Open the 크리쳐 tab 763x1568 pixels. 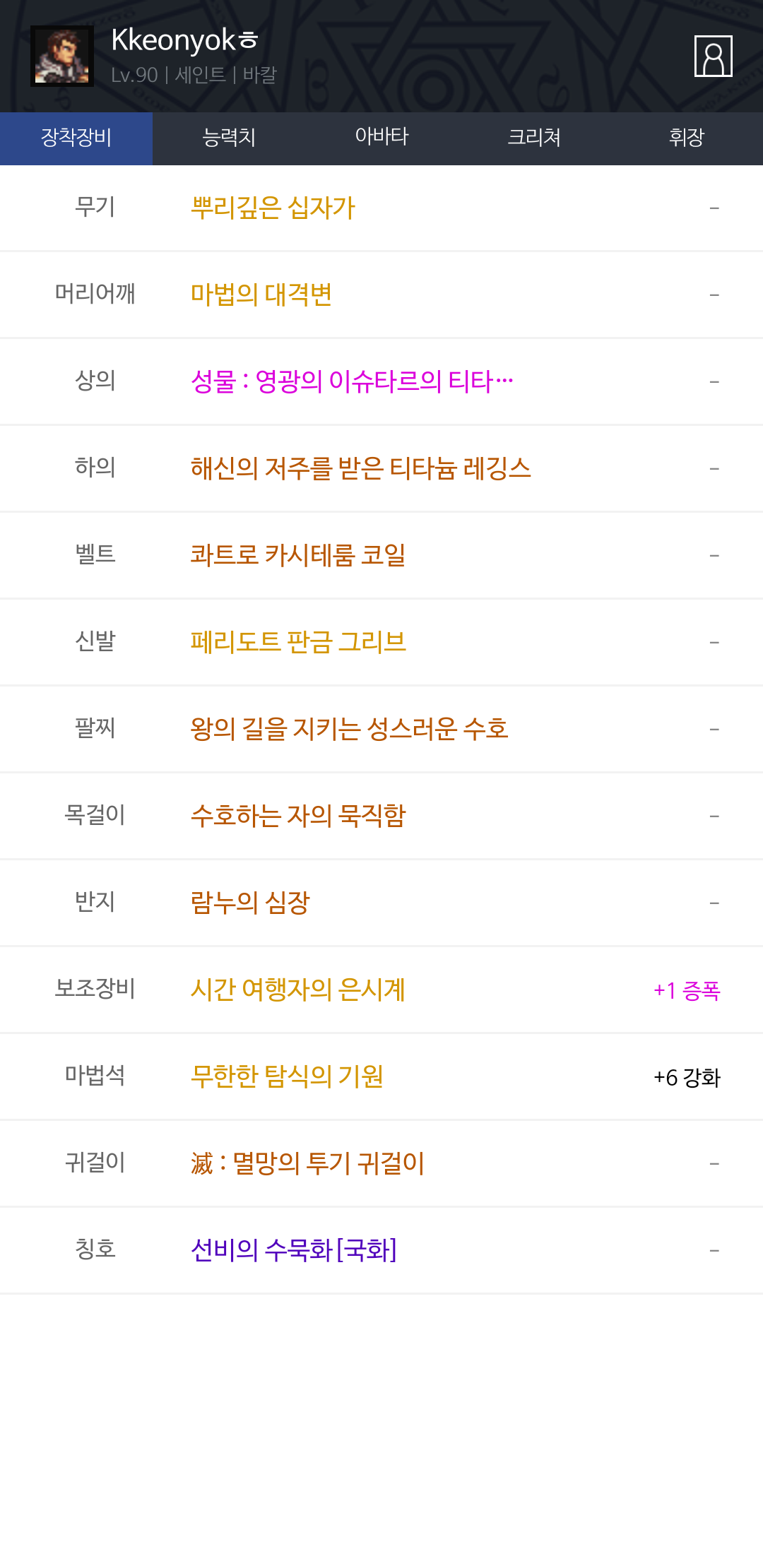tap(534, 138)
